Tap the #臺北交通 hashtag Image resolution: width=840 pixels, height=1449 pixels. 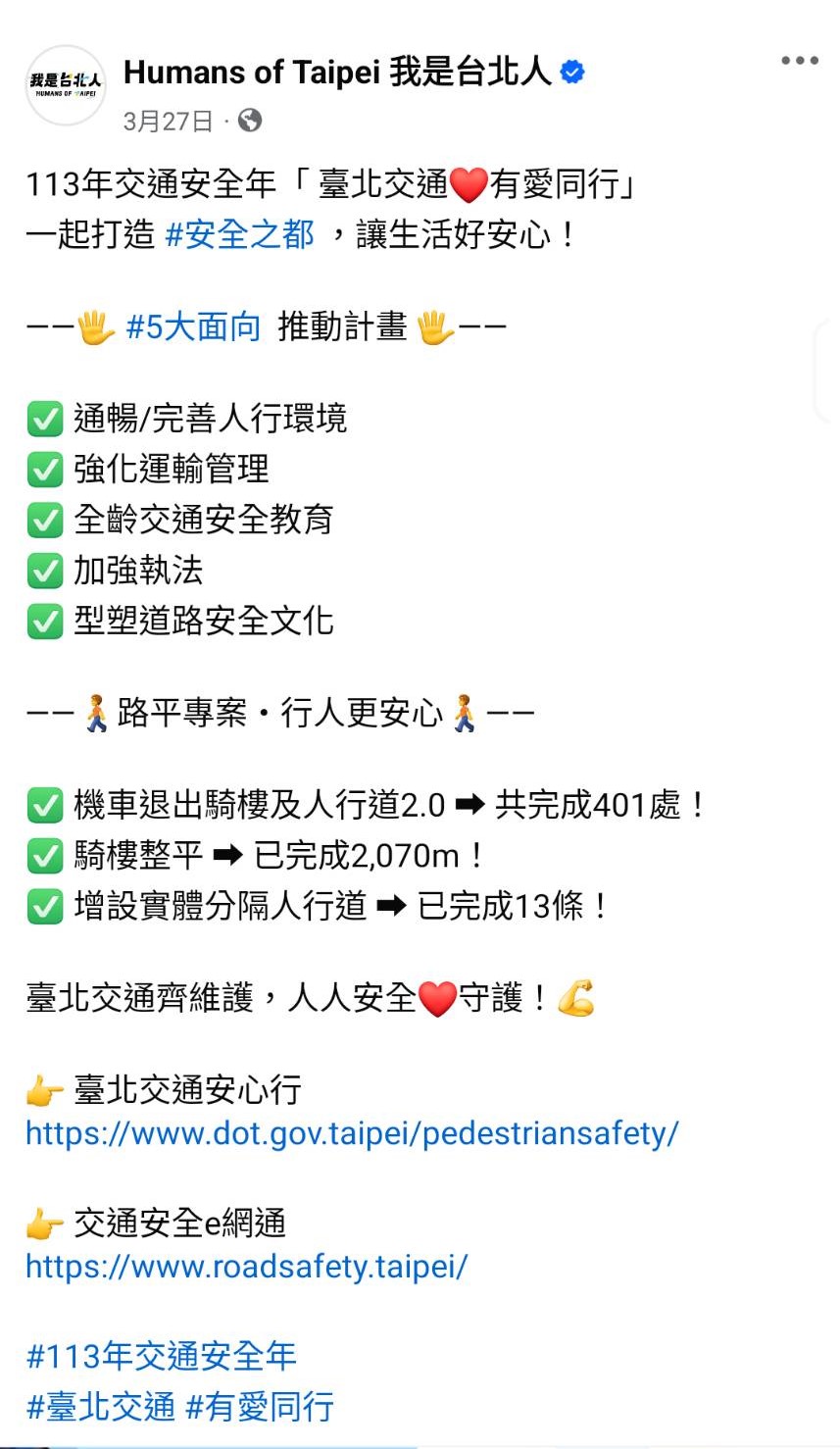click(x=100, y=1407)
